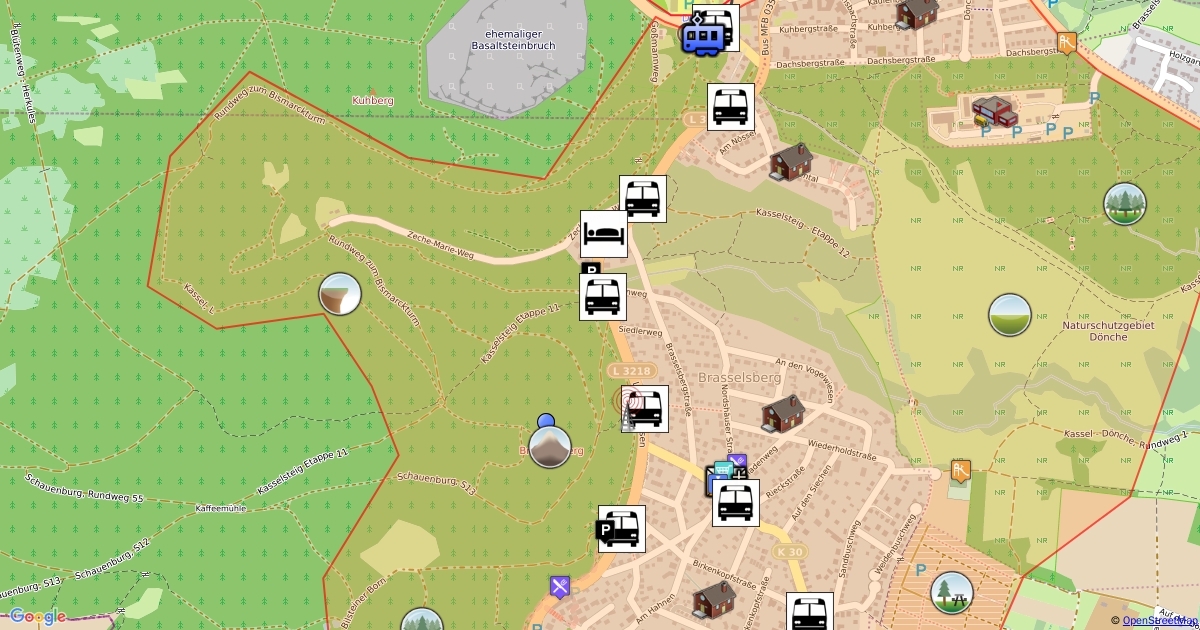Open the meadow marker at Naturschutzgebiet Dönche
This screenshot has height=630, width=1200.
(1009, 315)
